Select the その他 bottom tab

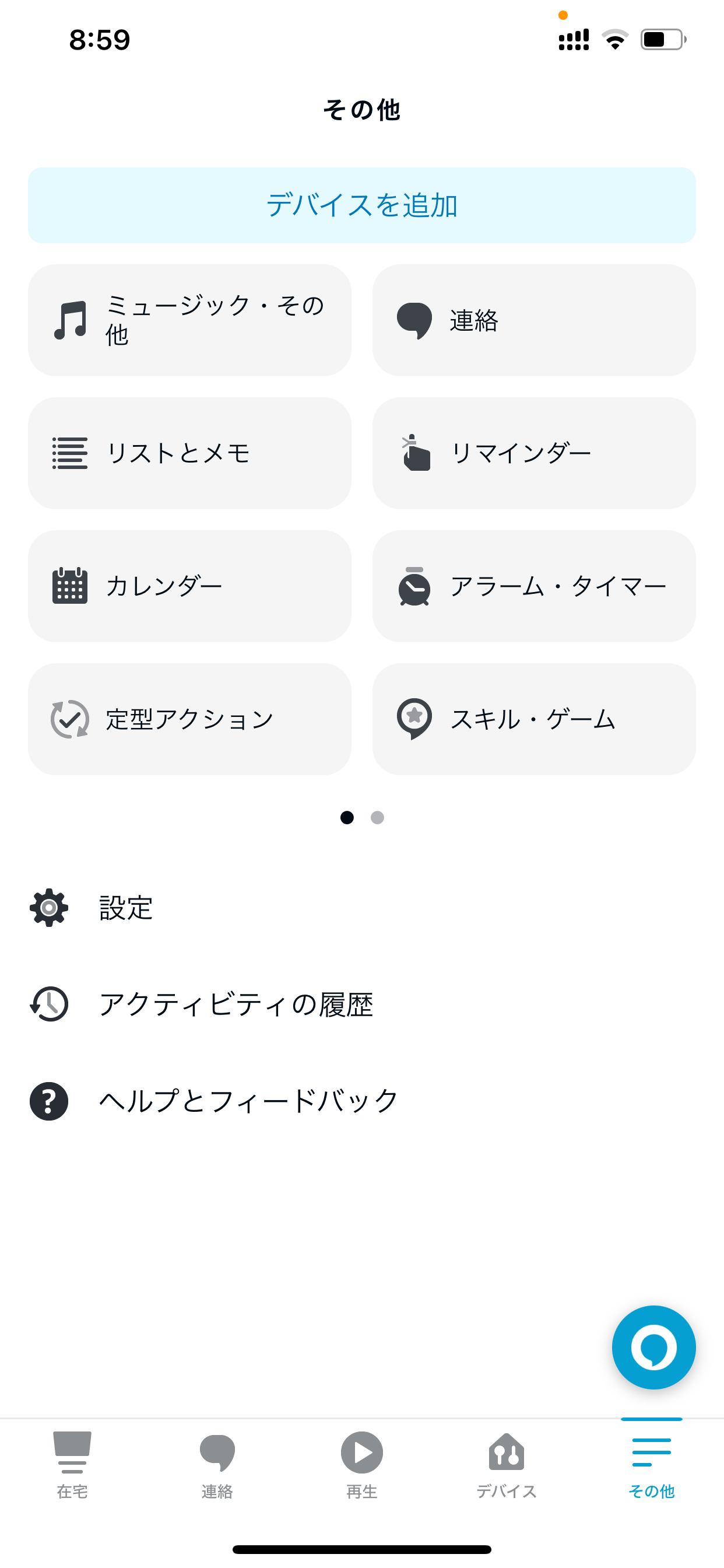[x=652, y=1465]
